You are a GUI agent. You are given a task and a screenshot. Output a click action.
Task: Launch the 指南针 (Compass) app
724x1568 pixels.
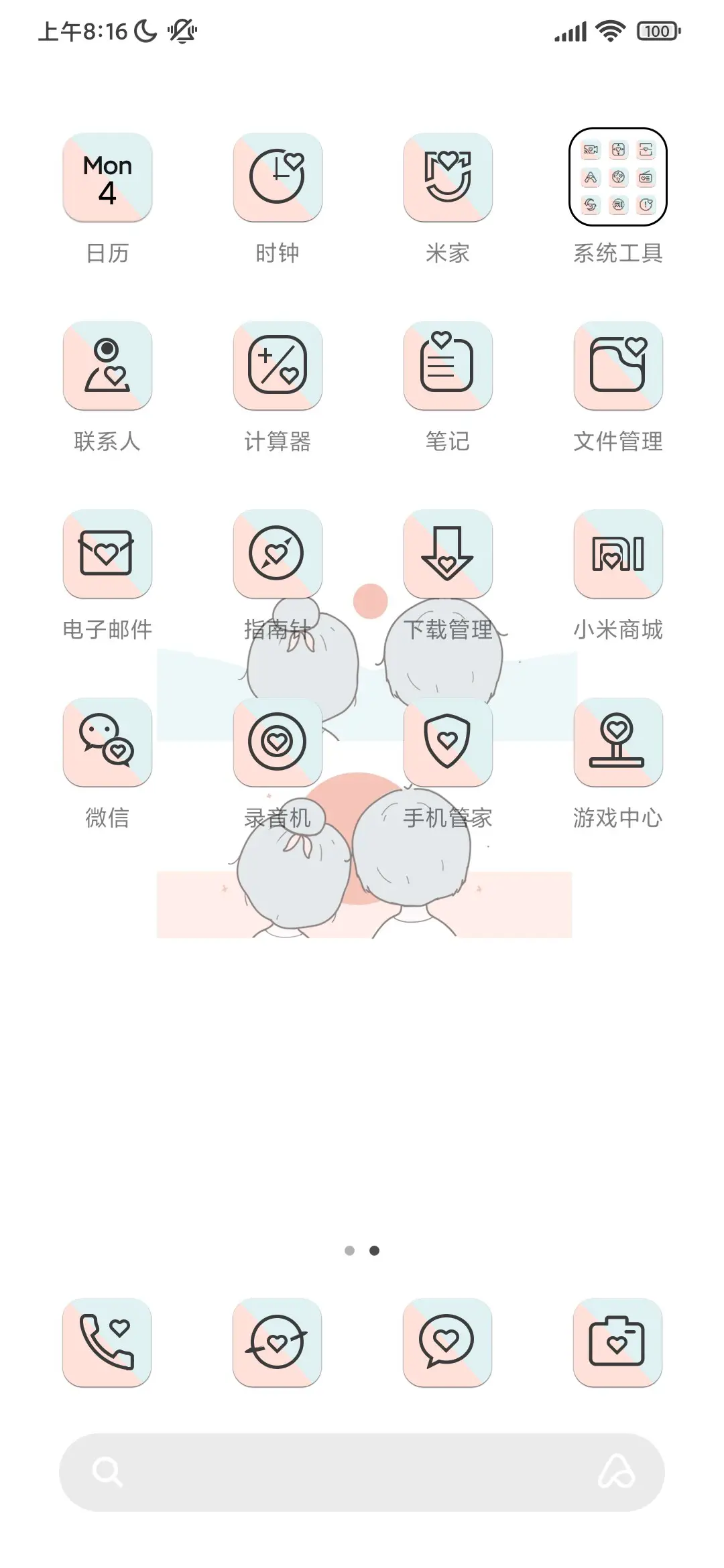click(278, 554)
